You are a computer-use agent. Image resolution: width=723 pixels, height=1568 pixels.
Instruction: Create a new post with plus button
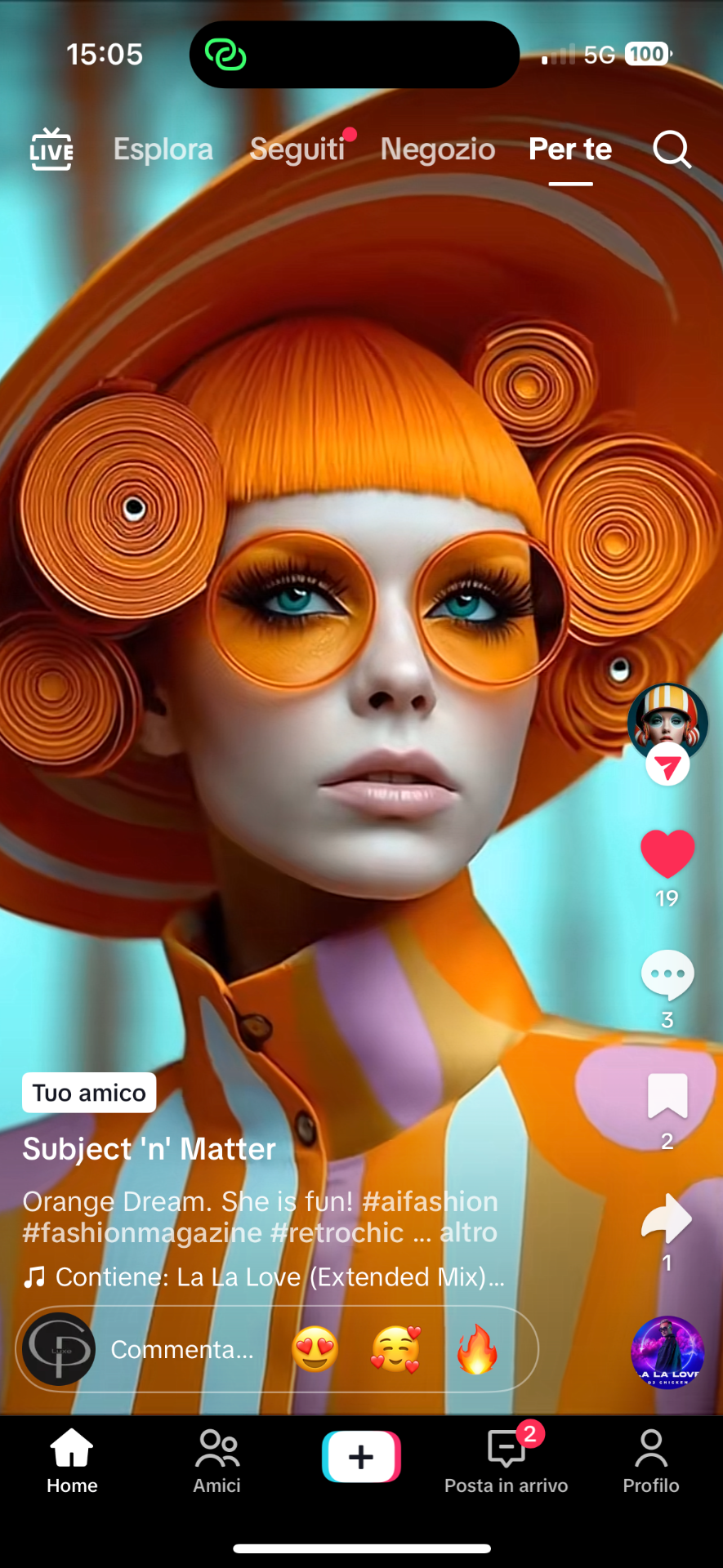tap(361, 1457)
